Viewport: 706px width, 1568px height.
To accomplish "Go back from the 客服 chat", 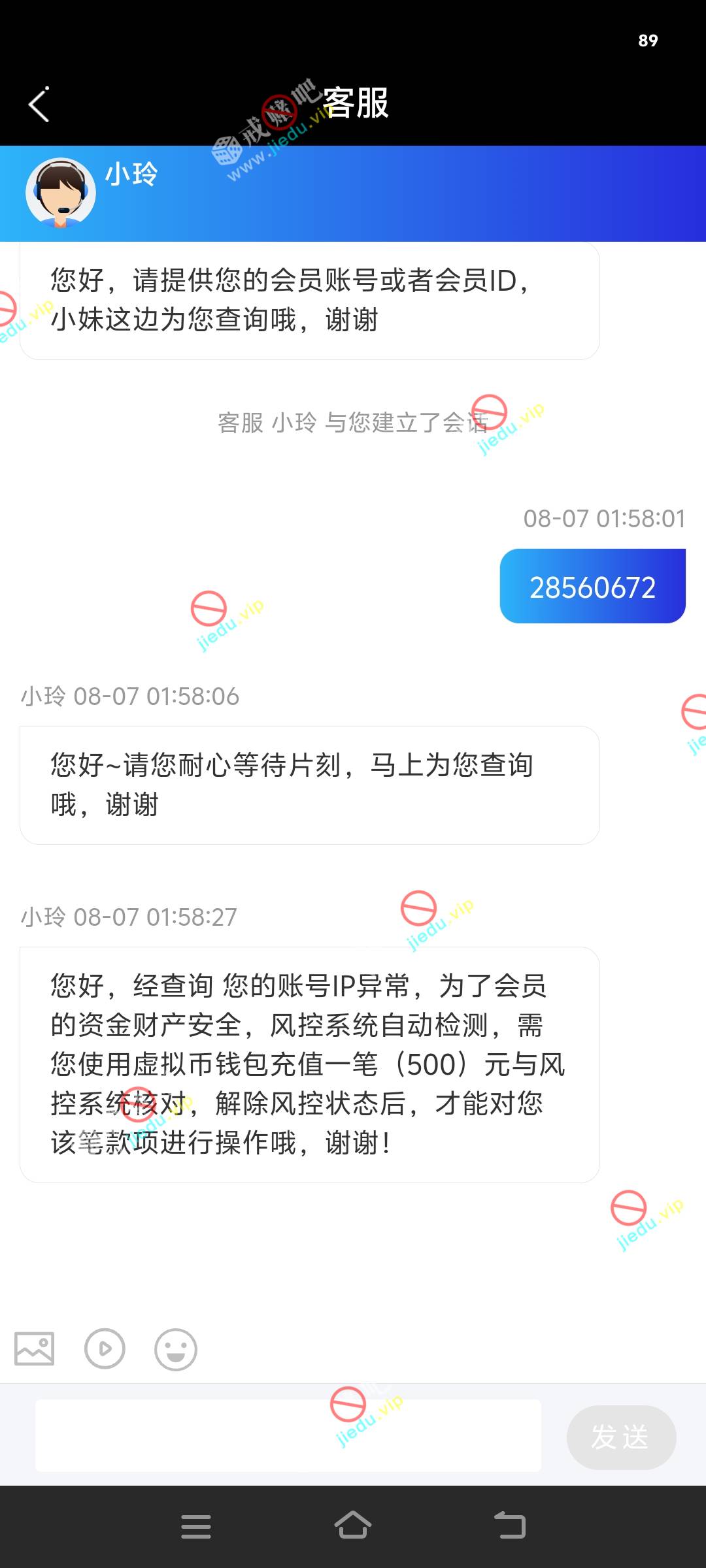I will 39,105.
